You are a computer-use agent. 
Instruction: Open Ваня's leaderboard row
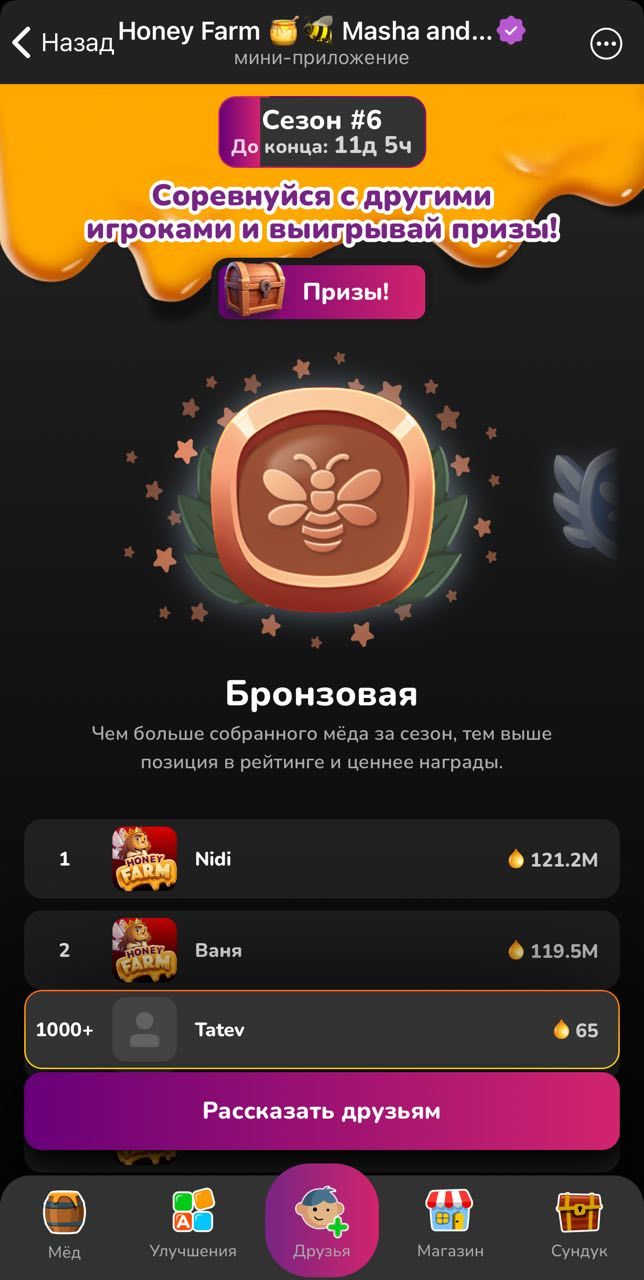click(322, 950)
